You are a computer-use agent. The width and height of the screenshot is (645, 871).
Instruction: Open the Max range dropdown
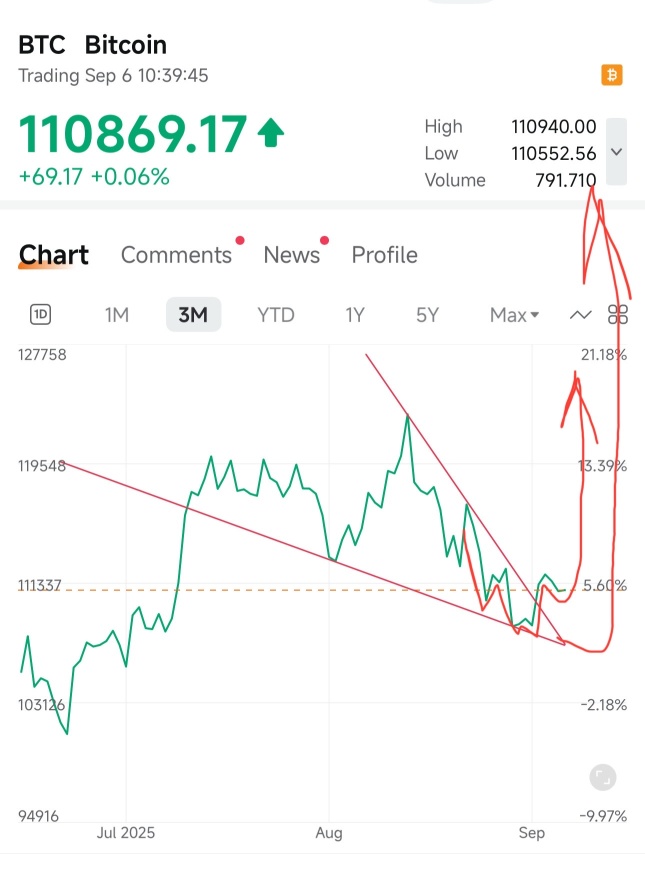(514, 315)
